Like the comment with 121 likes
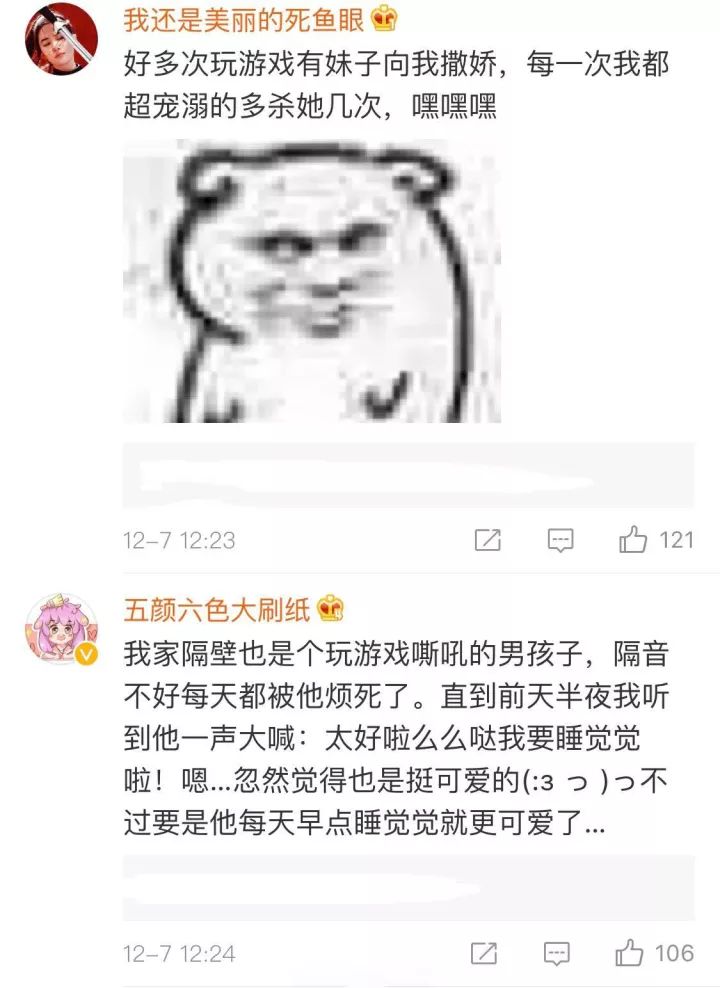 click(x=633, y=541)
